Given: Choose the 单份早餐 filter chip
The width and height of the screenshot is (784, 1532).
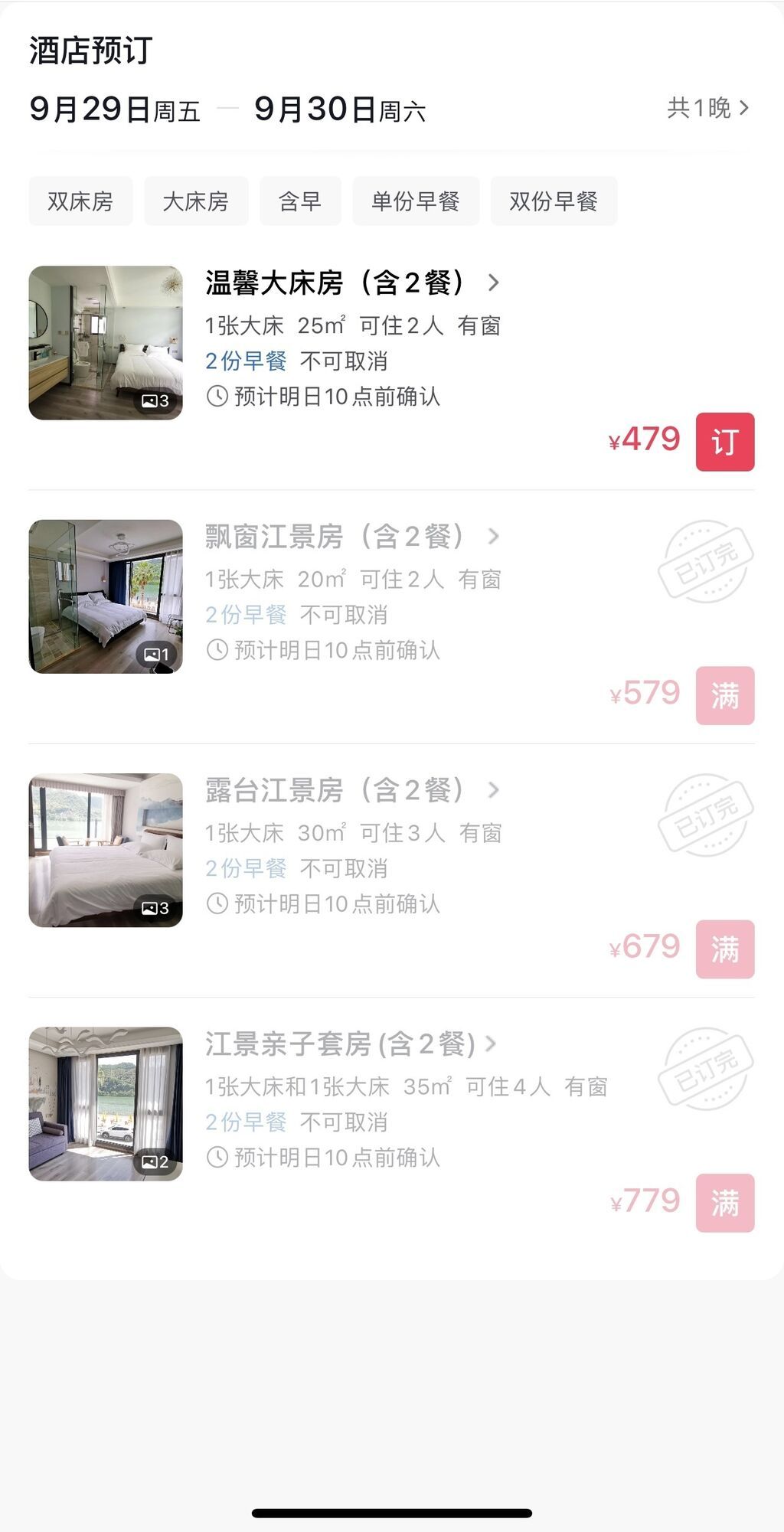Looking at the screenshot, I should pos(416,201).
